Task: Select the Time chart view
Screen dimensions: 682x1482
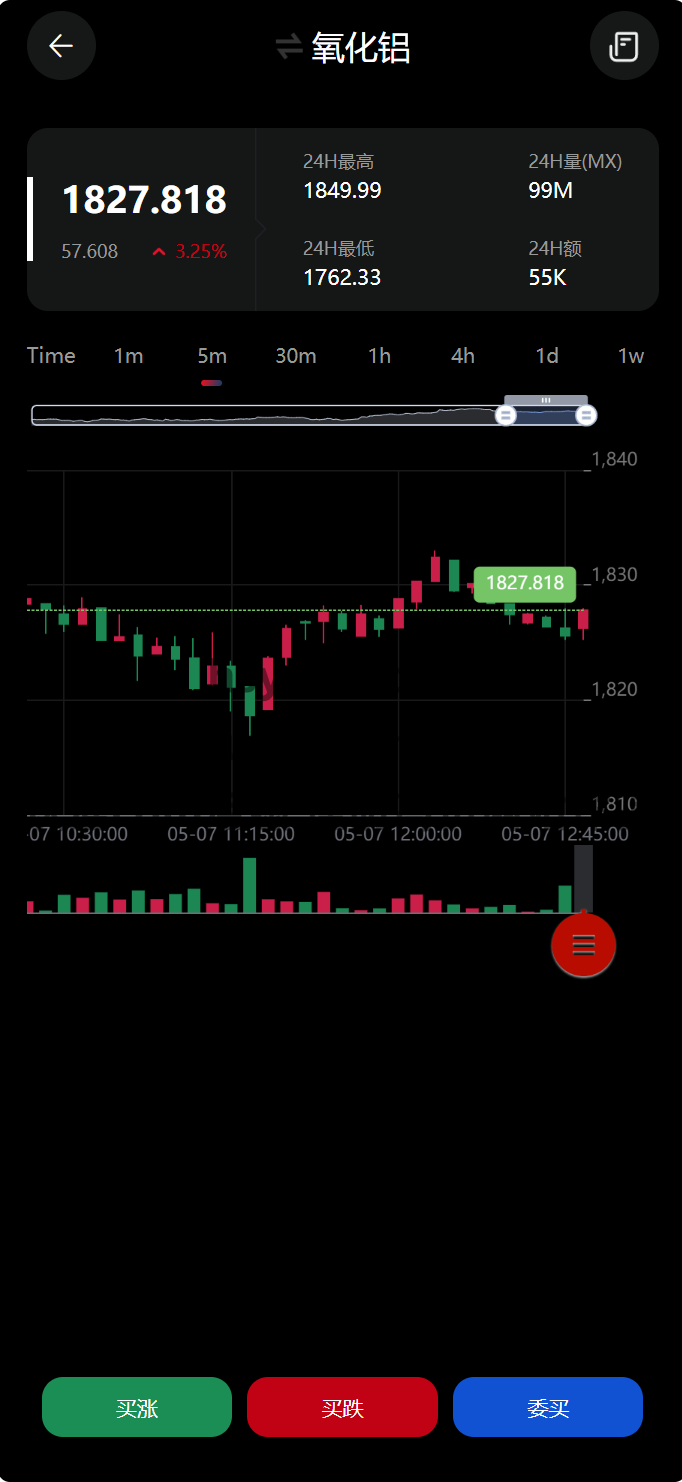Action: click(x=51, y=356)
